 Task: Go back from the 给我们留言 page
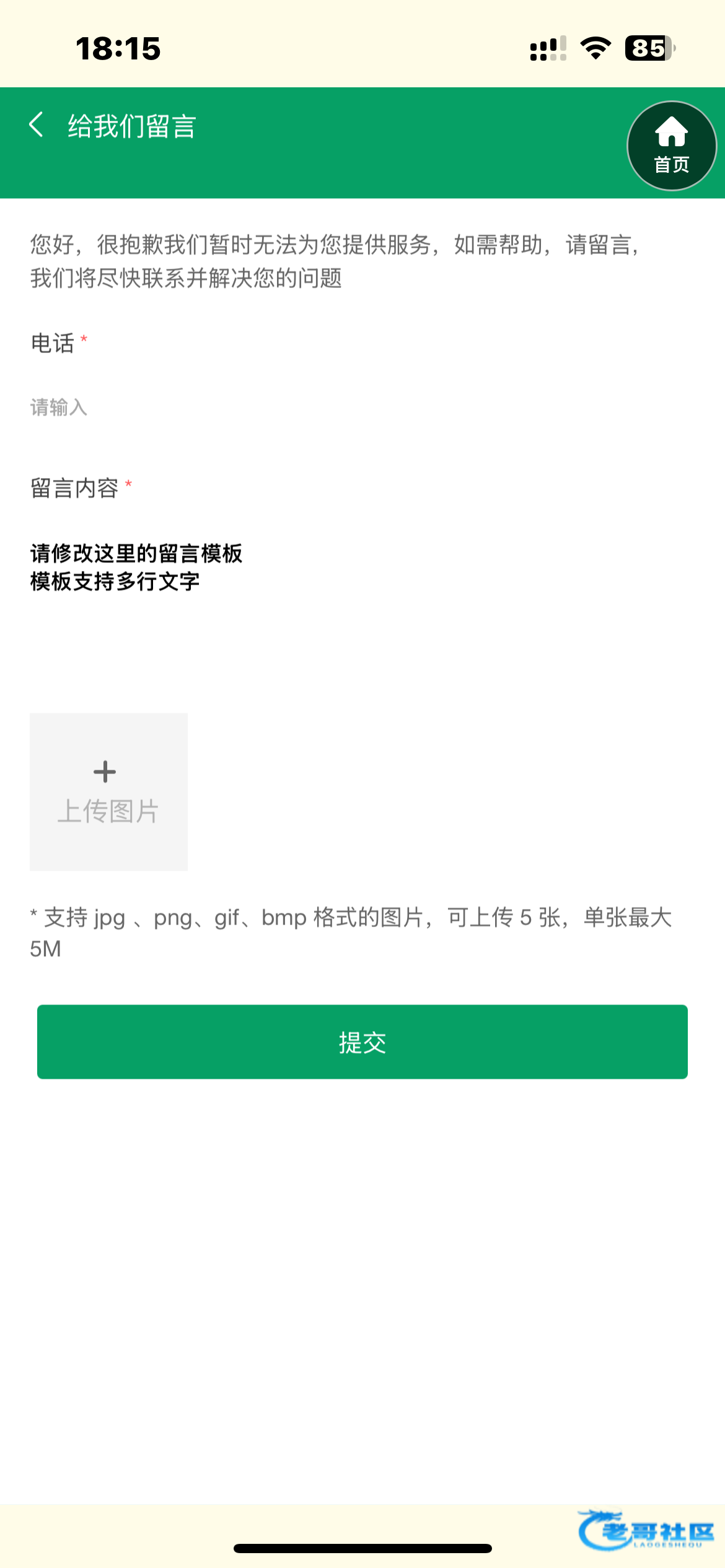click(37, 125)
